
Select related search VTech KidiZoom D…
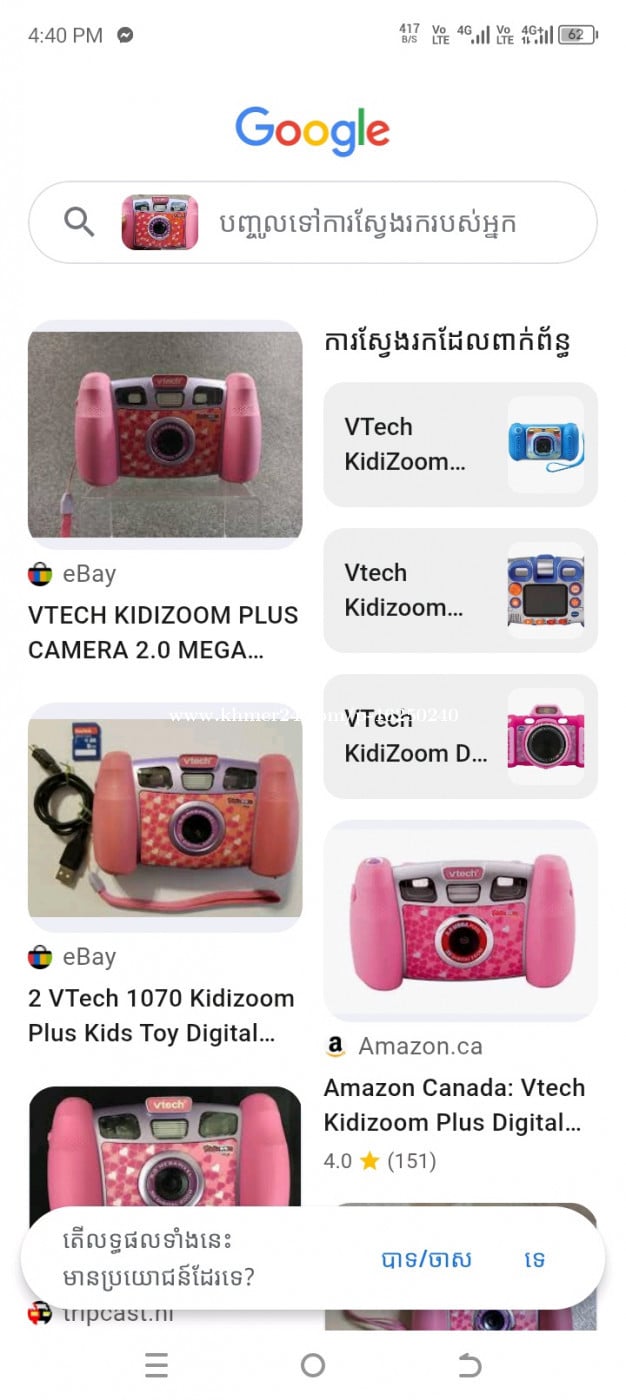460,736
